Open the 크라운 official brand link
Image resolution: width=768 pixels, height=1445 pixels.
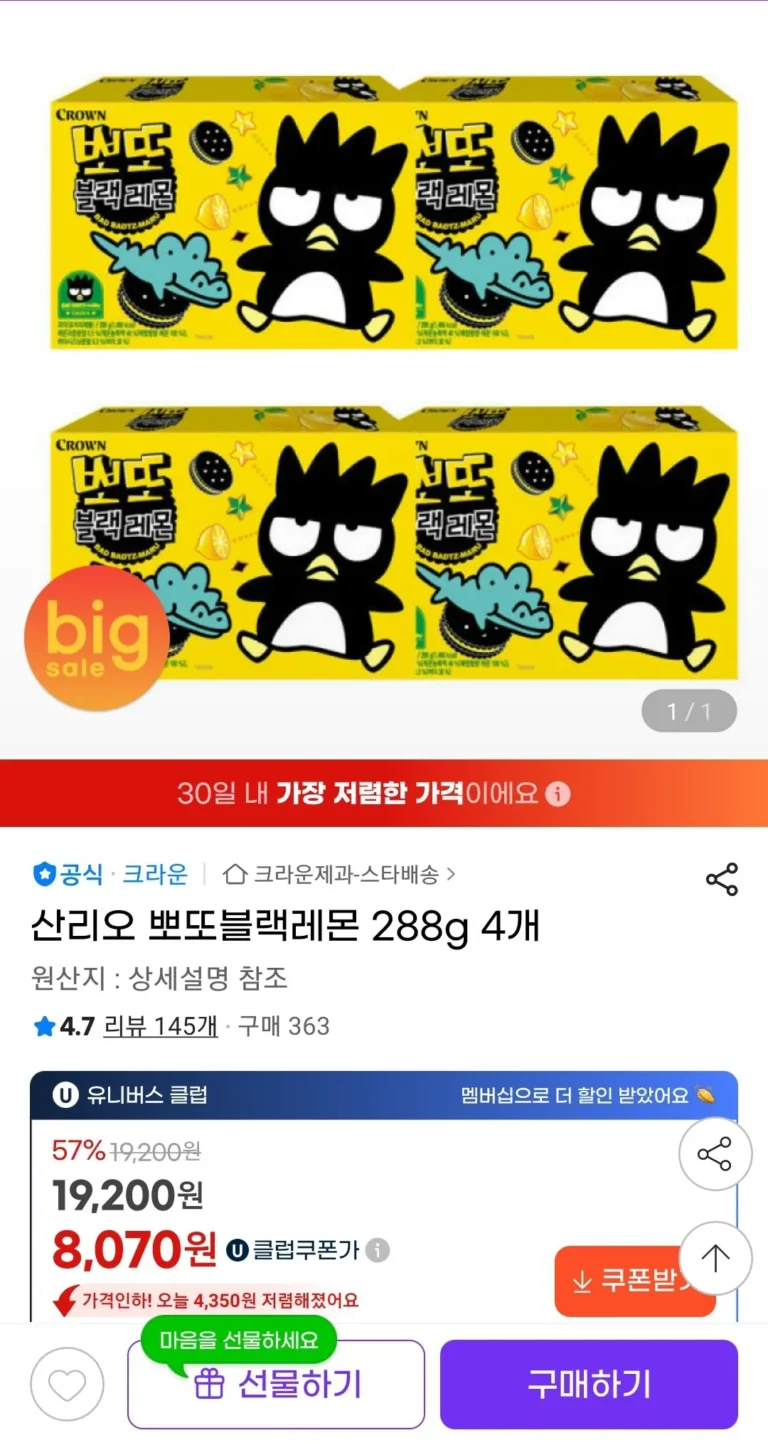pyautogui.click(x=154, y=874)
